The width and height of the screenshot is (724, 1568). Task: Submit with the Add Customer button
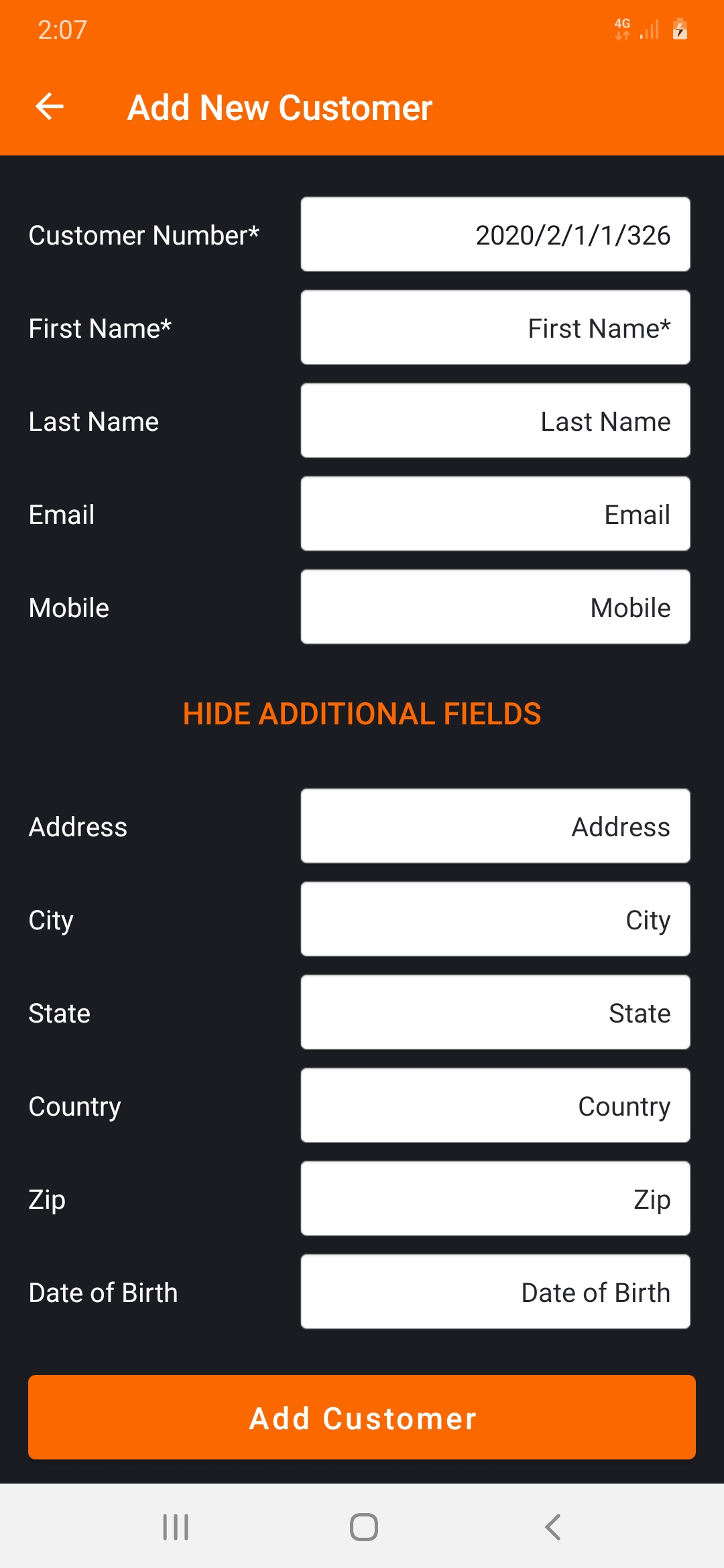(362, 1418)
